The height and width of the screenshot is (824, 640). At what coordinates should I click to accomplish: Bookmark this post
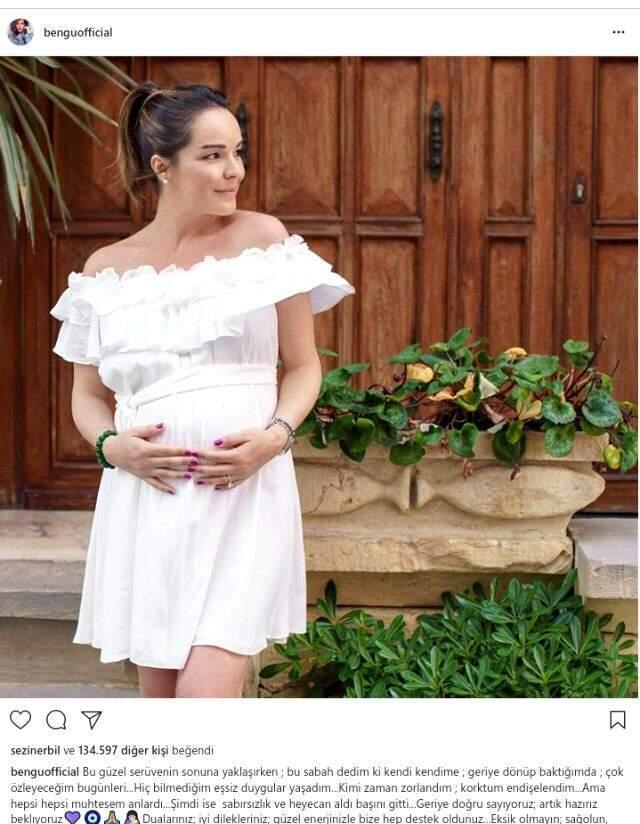617,720
